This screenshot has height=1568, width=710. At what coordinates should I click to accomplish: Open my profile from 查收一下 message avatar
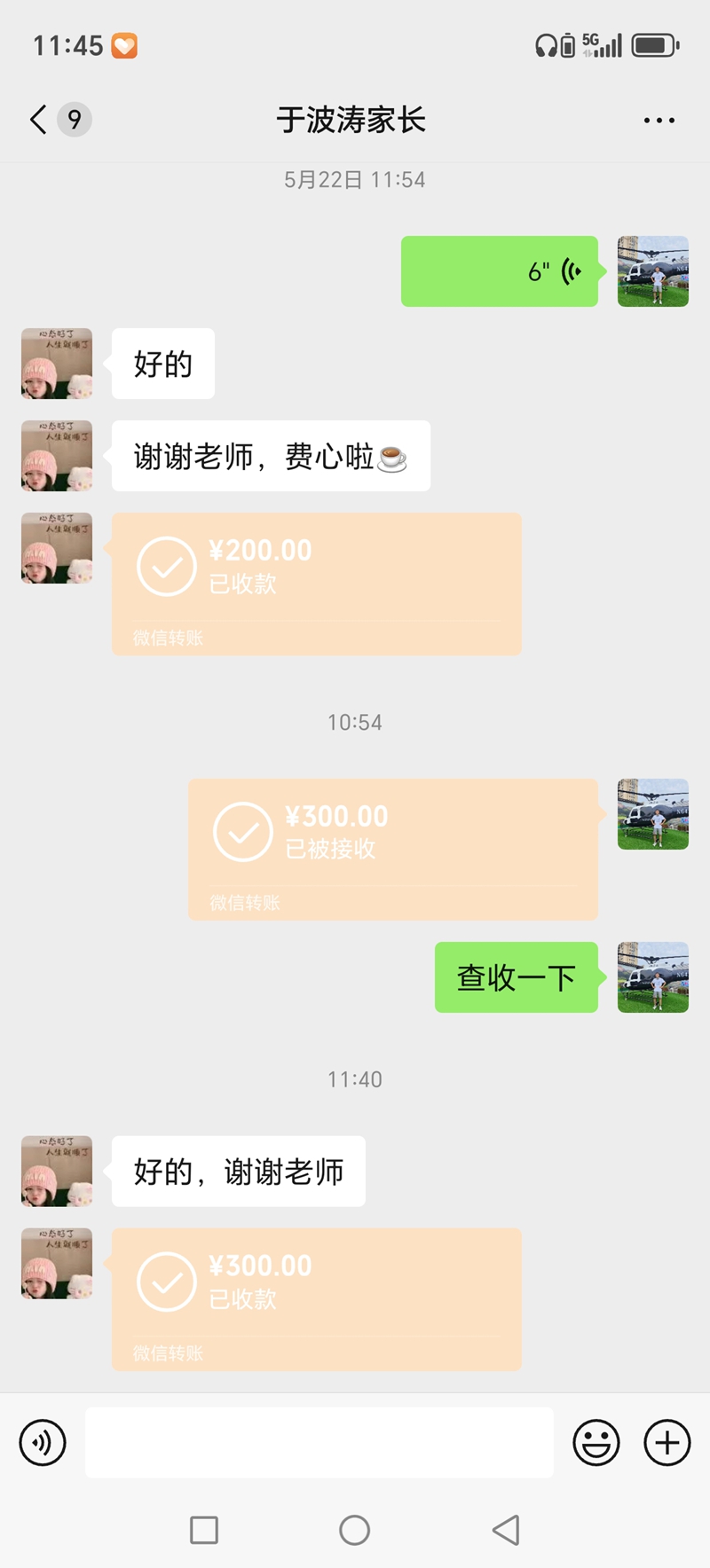point(653,977)
